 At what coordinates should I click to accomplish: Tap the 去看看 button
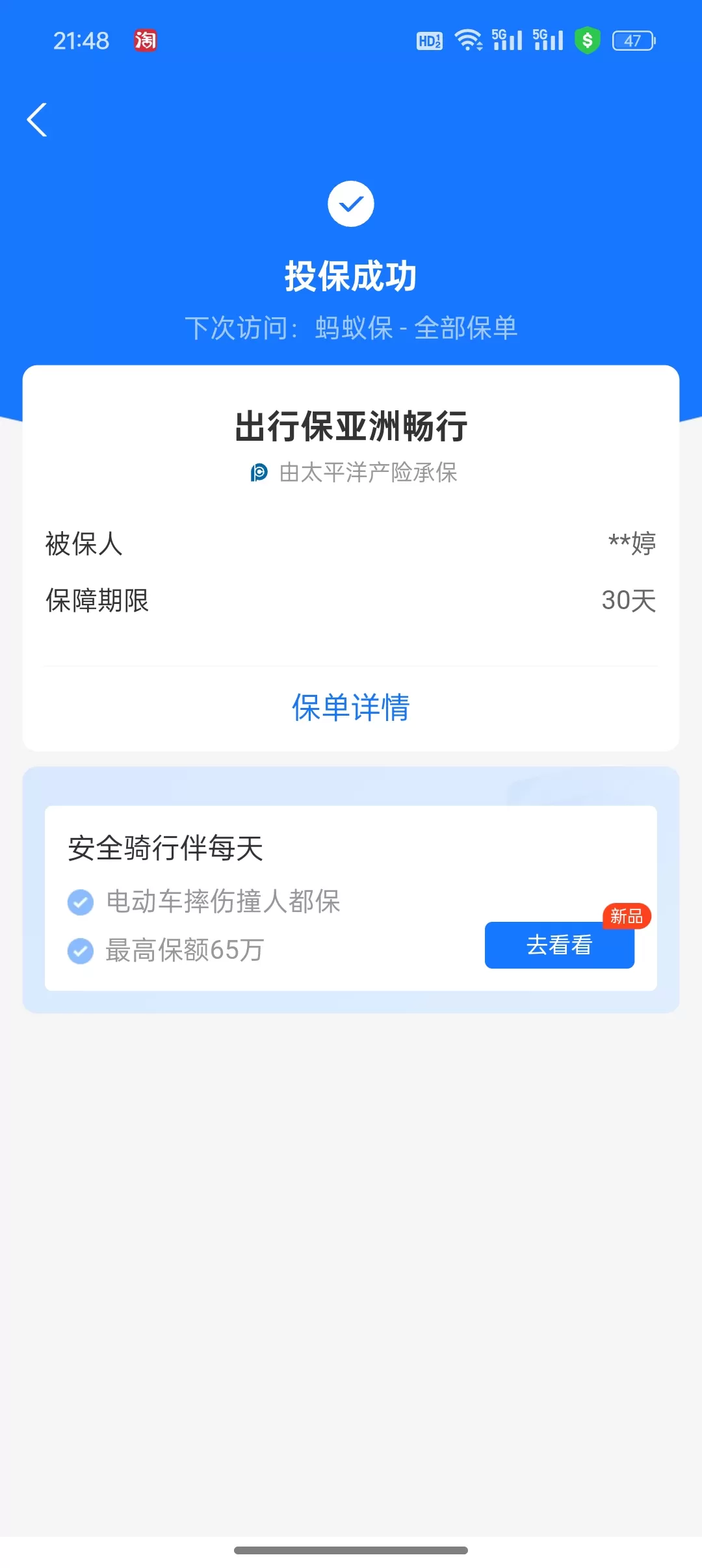559,945
